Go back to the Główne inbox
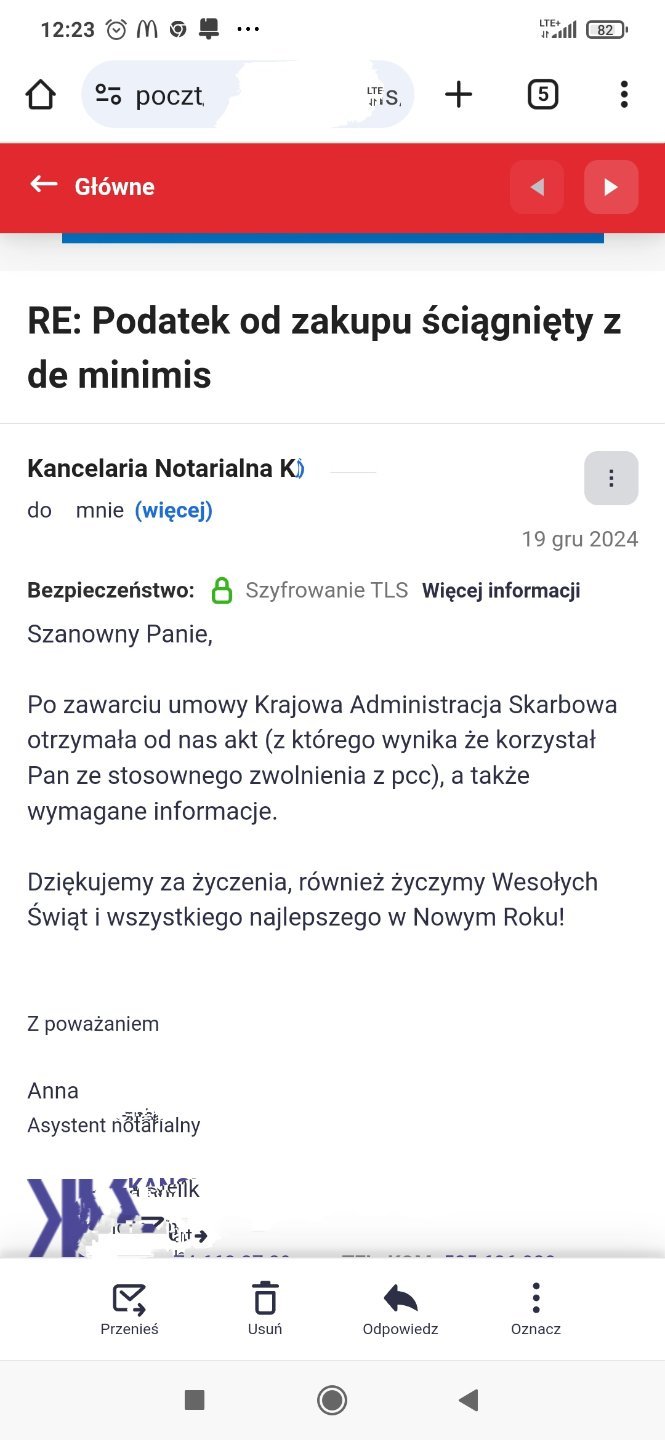Image resolution: width=665 pixels, height=1440 pixels. (92, 186)
